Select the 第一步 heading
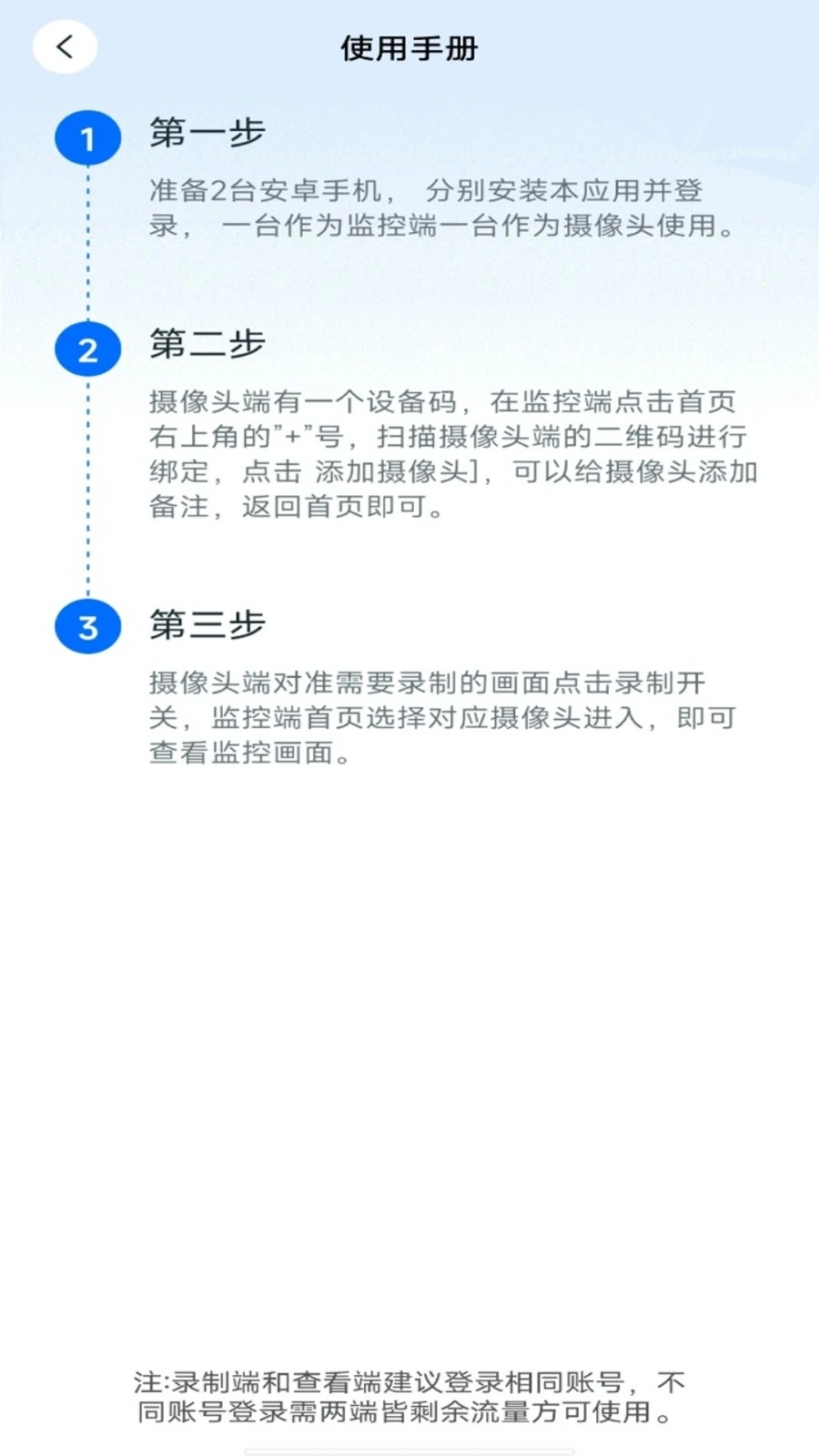Viewport: 819px width, 1456px height. (x=206, y=133)
